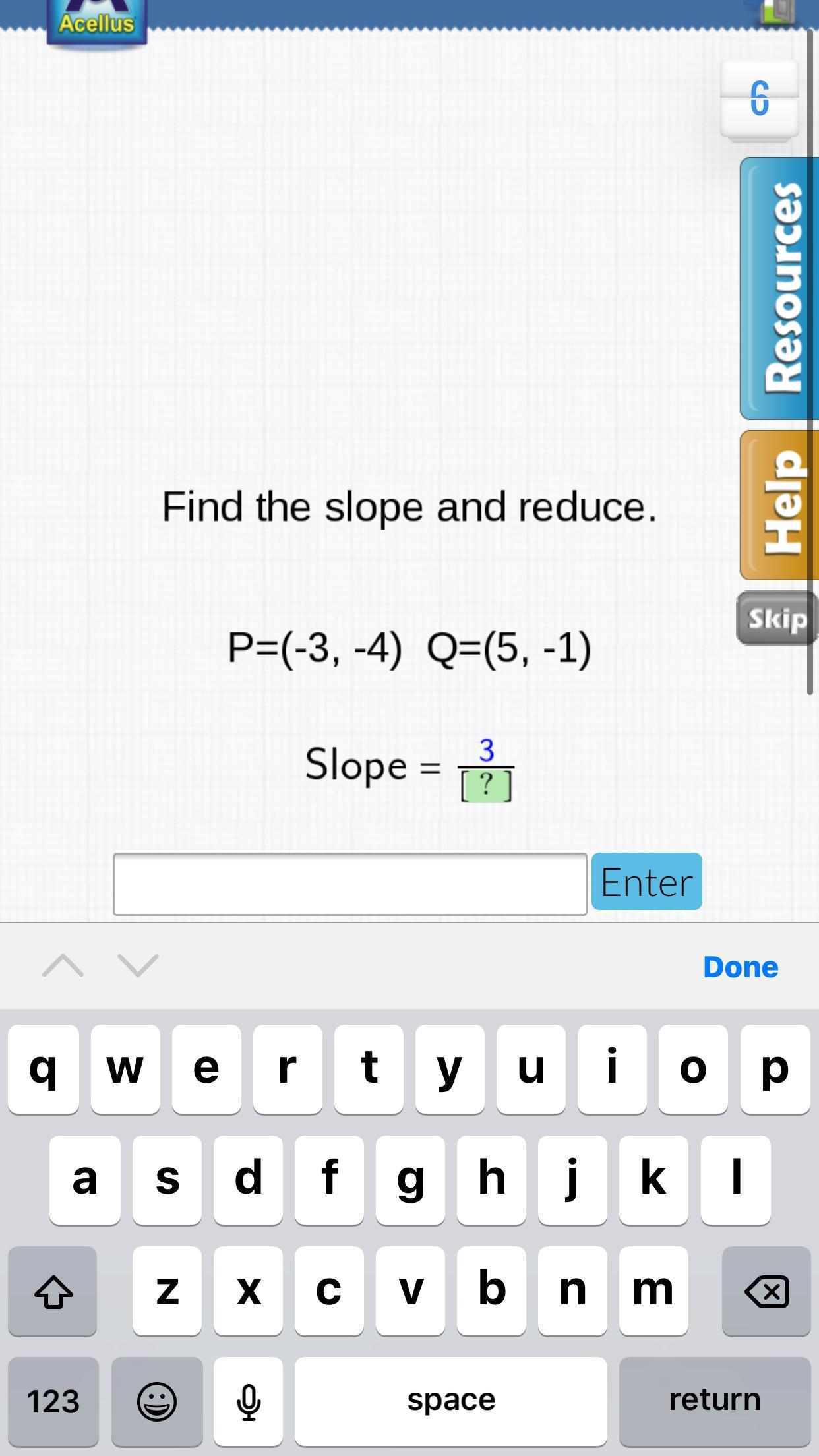Open the emoji keyboard
The image size is (819, 1456).
(157, 1401)
